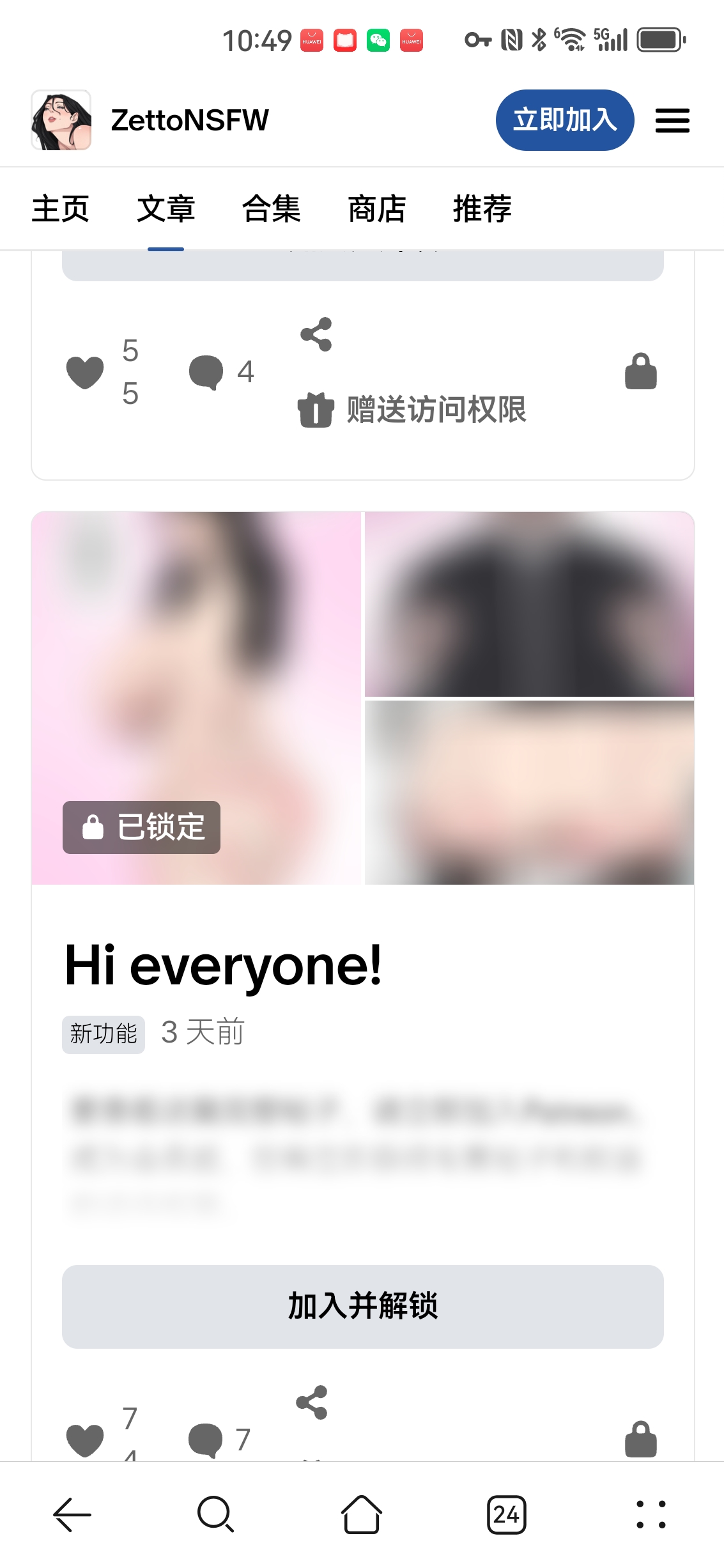Switch to the 合集 tab

pos(272,209)
